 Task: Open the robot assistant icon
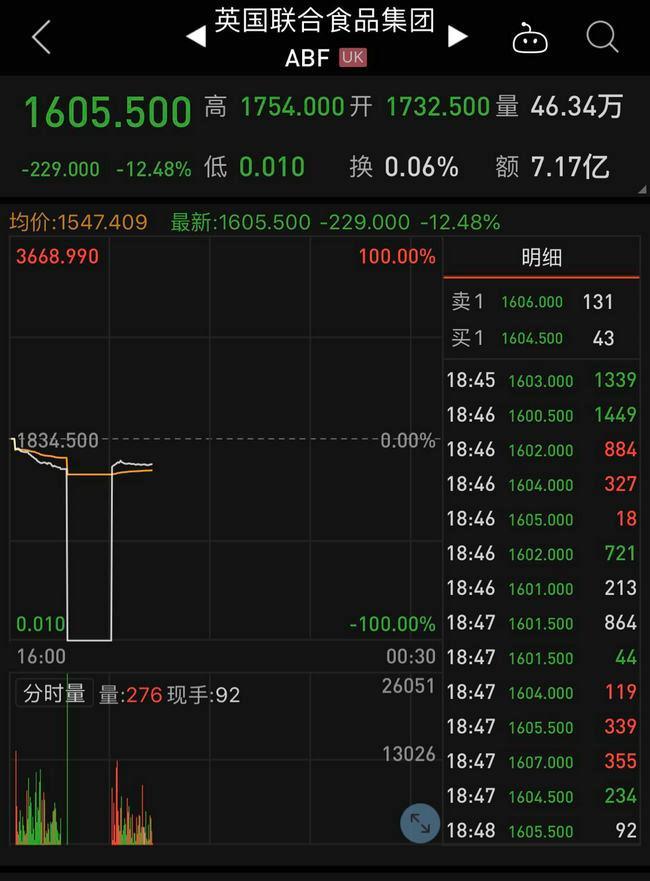pyautogui.click(x=530, y=38)
